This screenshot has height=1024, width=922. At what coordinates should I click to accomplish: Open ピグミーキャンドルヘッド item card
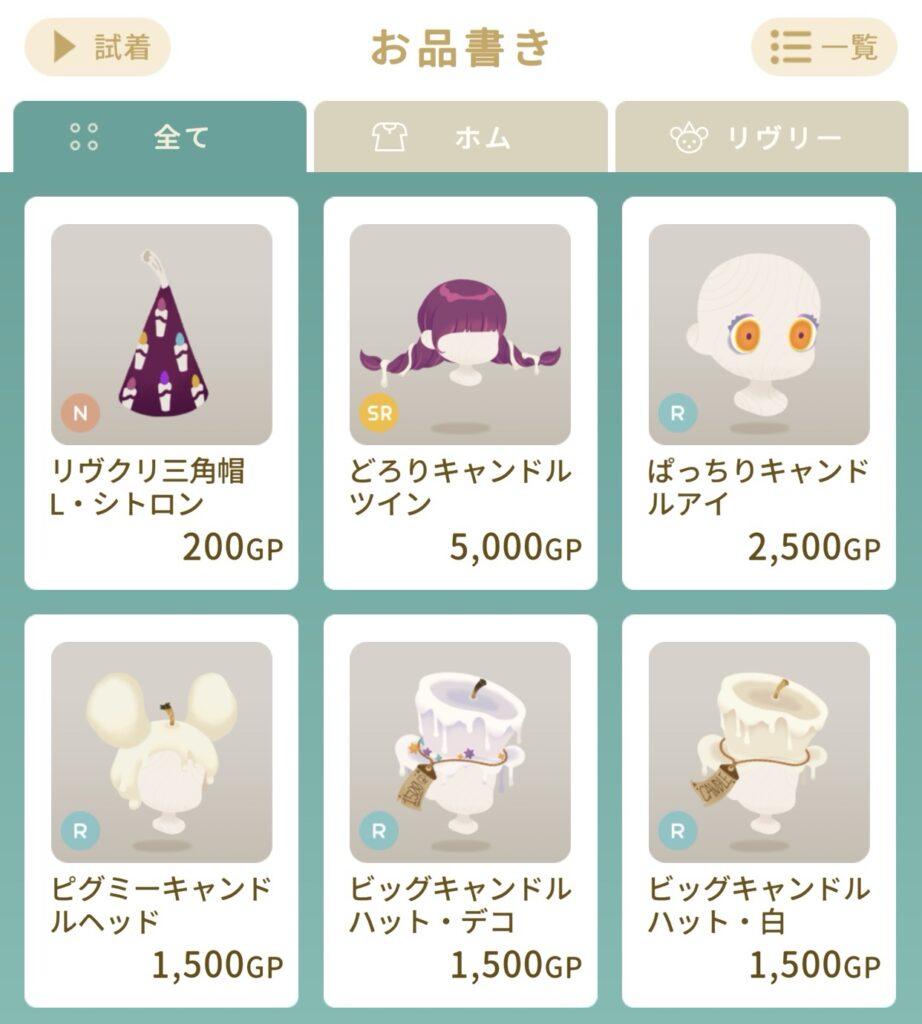pos(161,810)
